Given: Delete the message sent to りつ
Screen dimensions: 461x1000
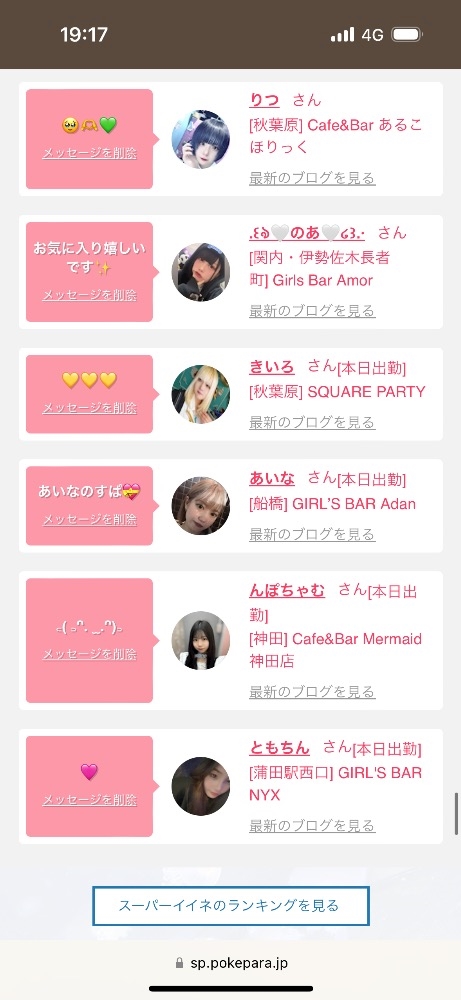Looking at the screenshot, I should [89, 153].
